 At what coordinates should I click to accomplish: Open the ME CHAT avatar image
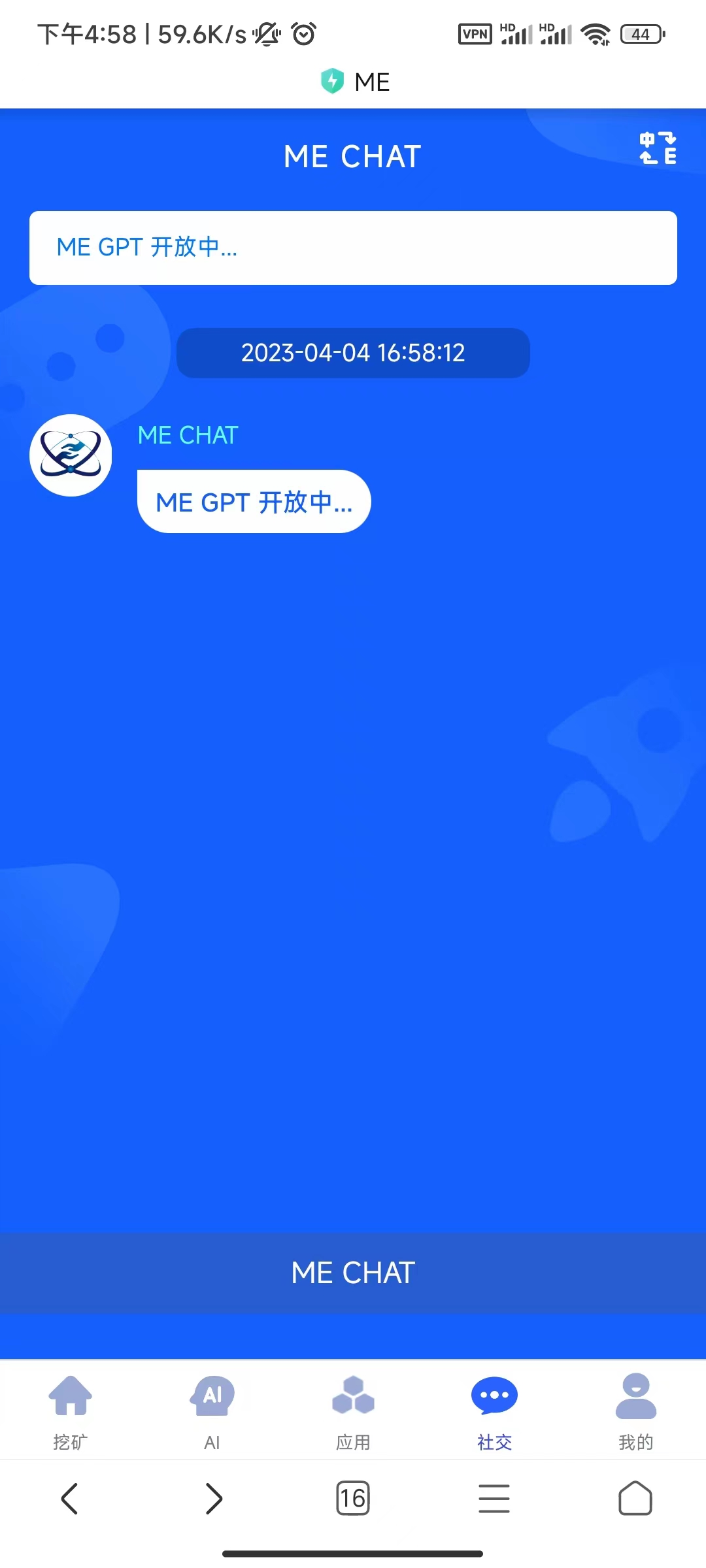pyautogui.click(x=71, y=455)
